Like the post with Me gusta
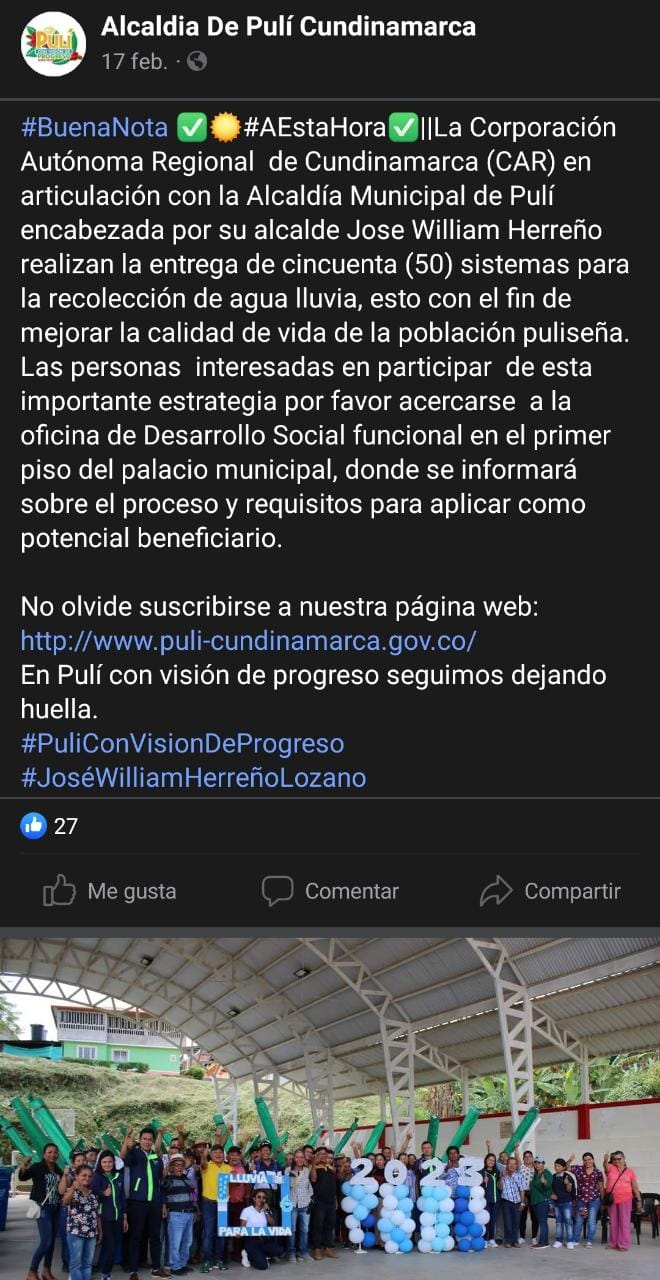 (110, 891)
